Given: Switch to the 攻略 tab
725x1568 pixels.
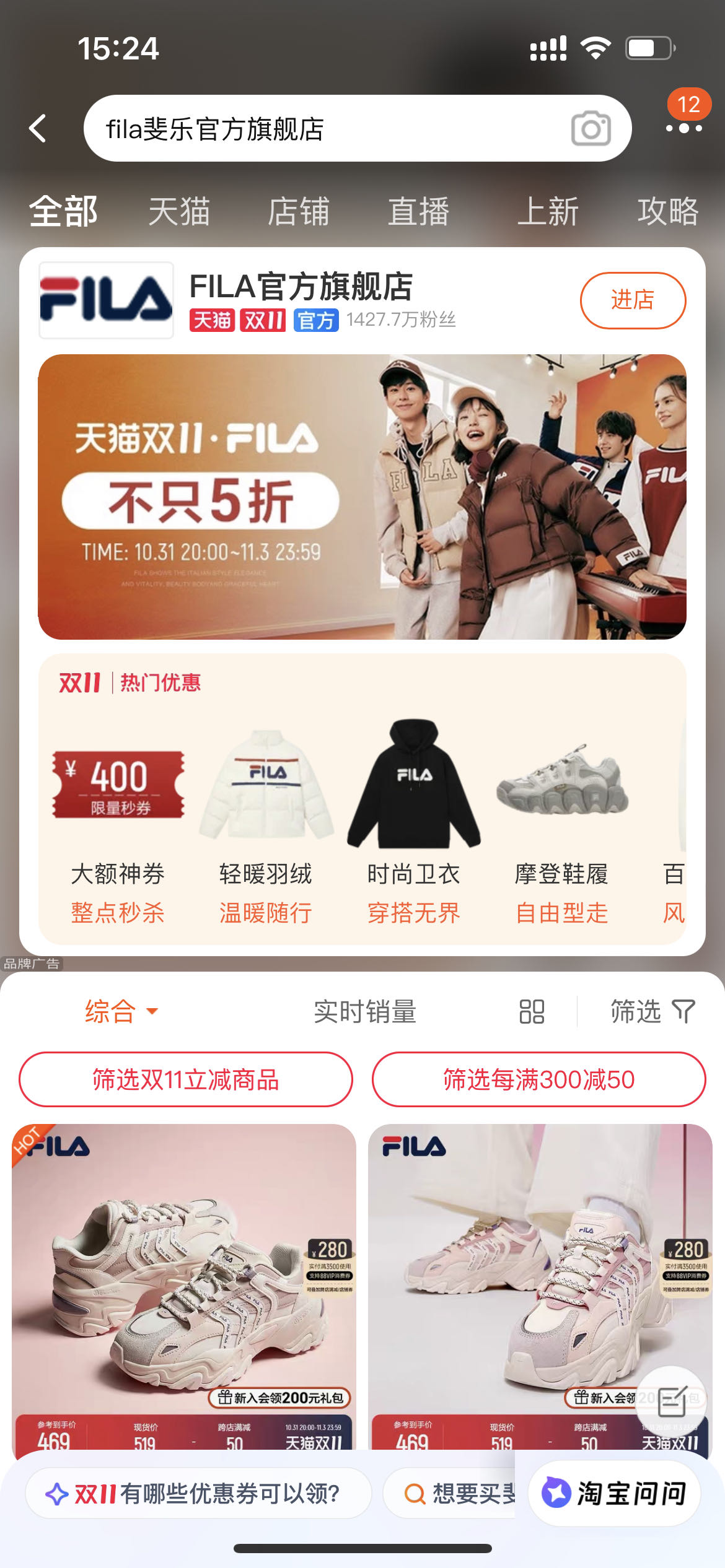Looking at the screenshot, I should [x=667, y=212].
